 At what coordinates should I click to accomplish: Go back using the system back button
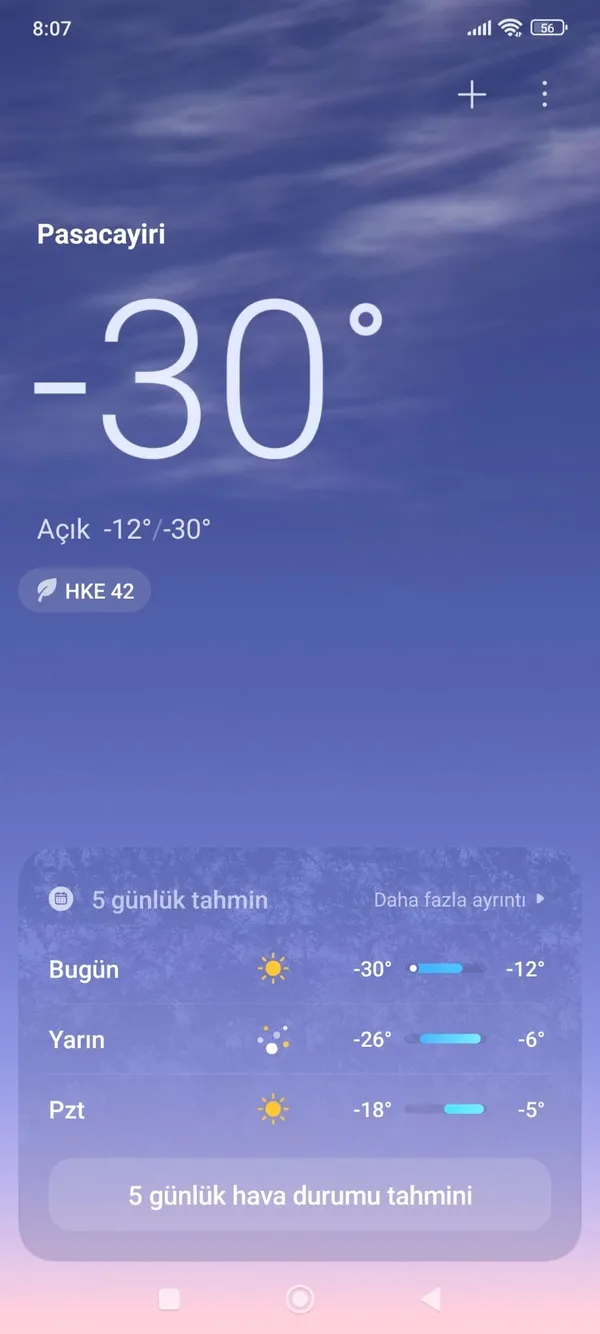[430, 1298]
